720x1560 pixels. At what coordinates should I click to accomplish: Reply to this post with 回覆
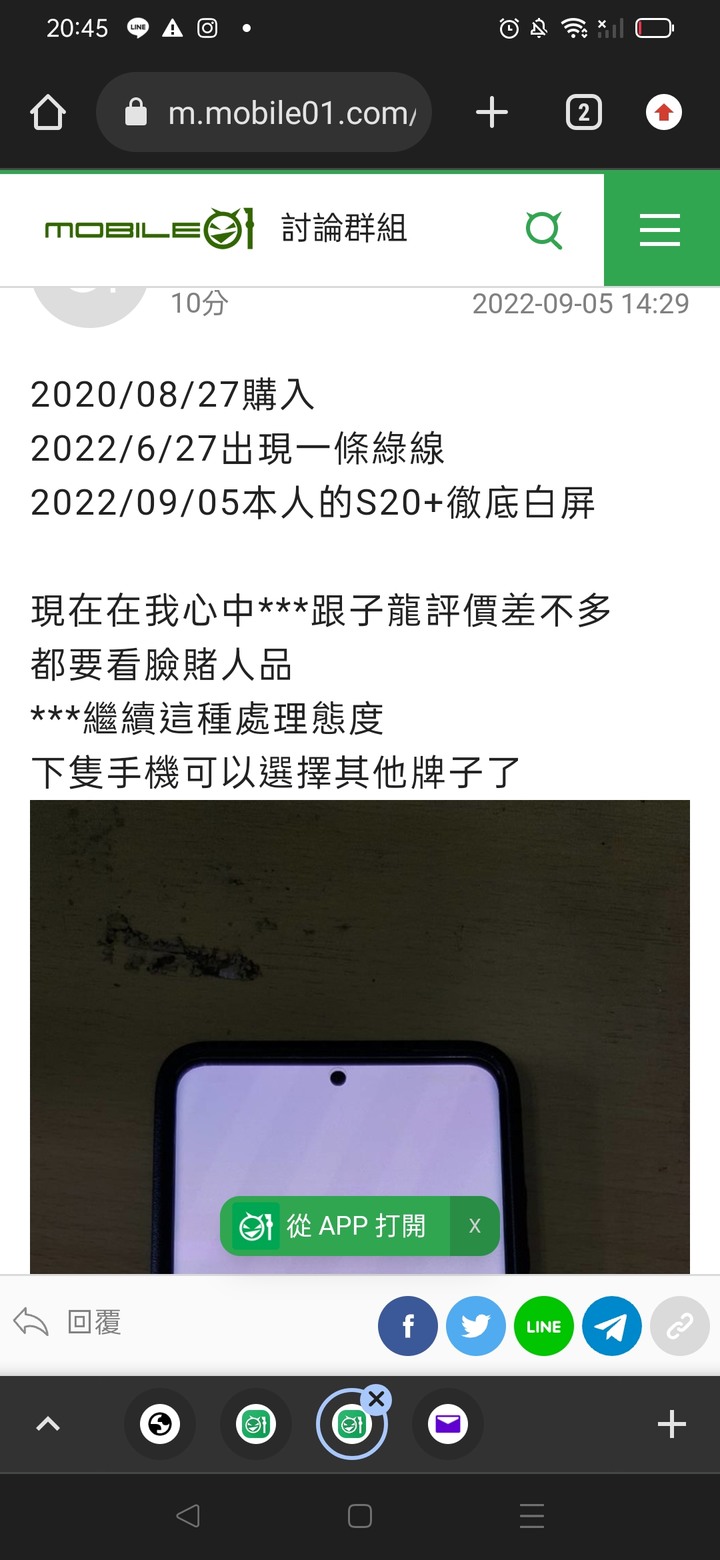point(70,1323)
